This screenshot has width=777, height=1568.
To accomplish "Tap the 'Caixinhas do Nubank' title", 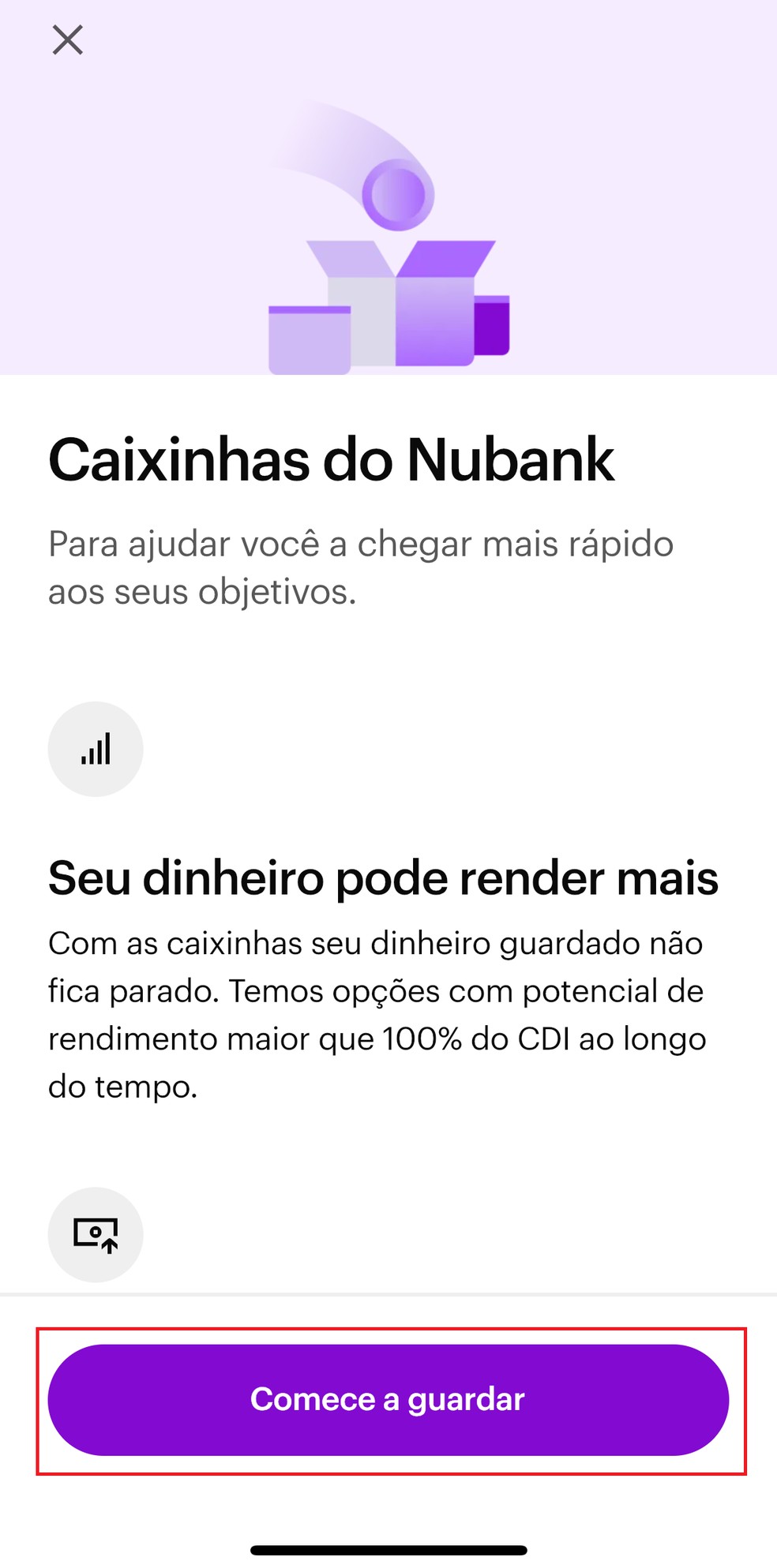I will tap(332, 460).
